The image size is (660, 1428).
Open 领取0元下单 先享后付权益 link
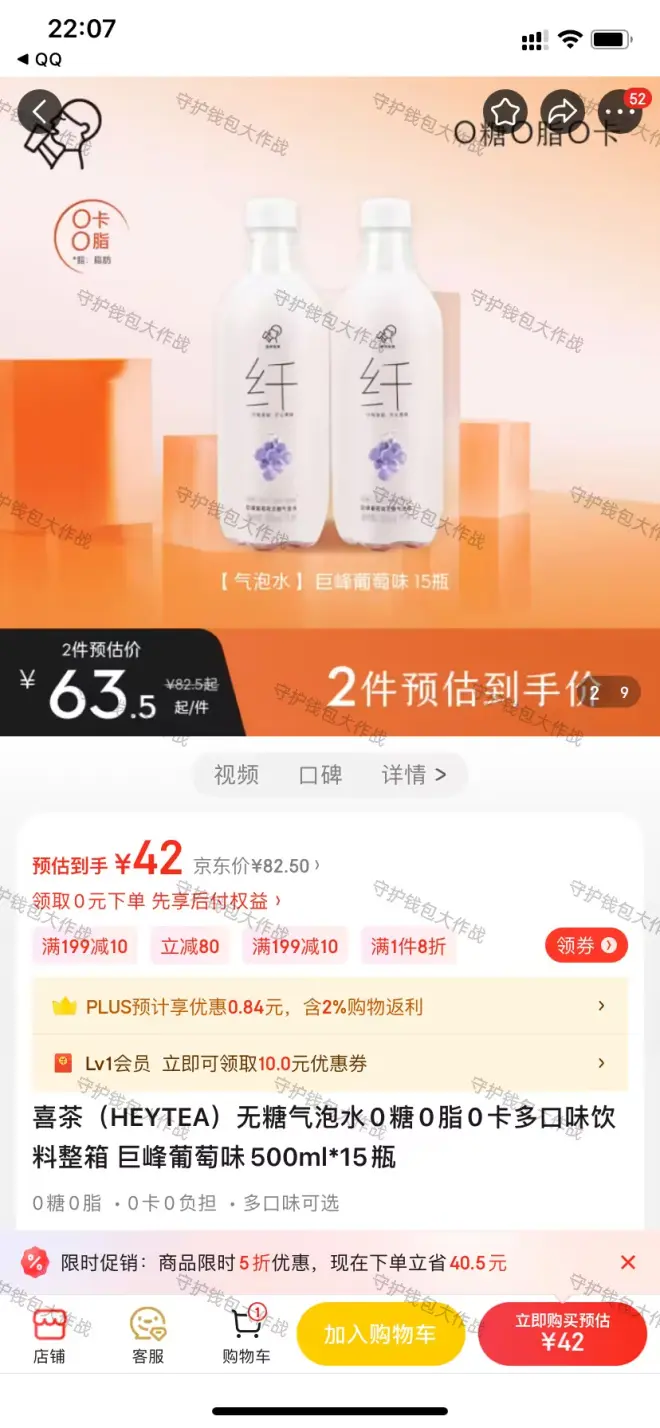(157, 900)
